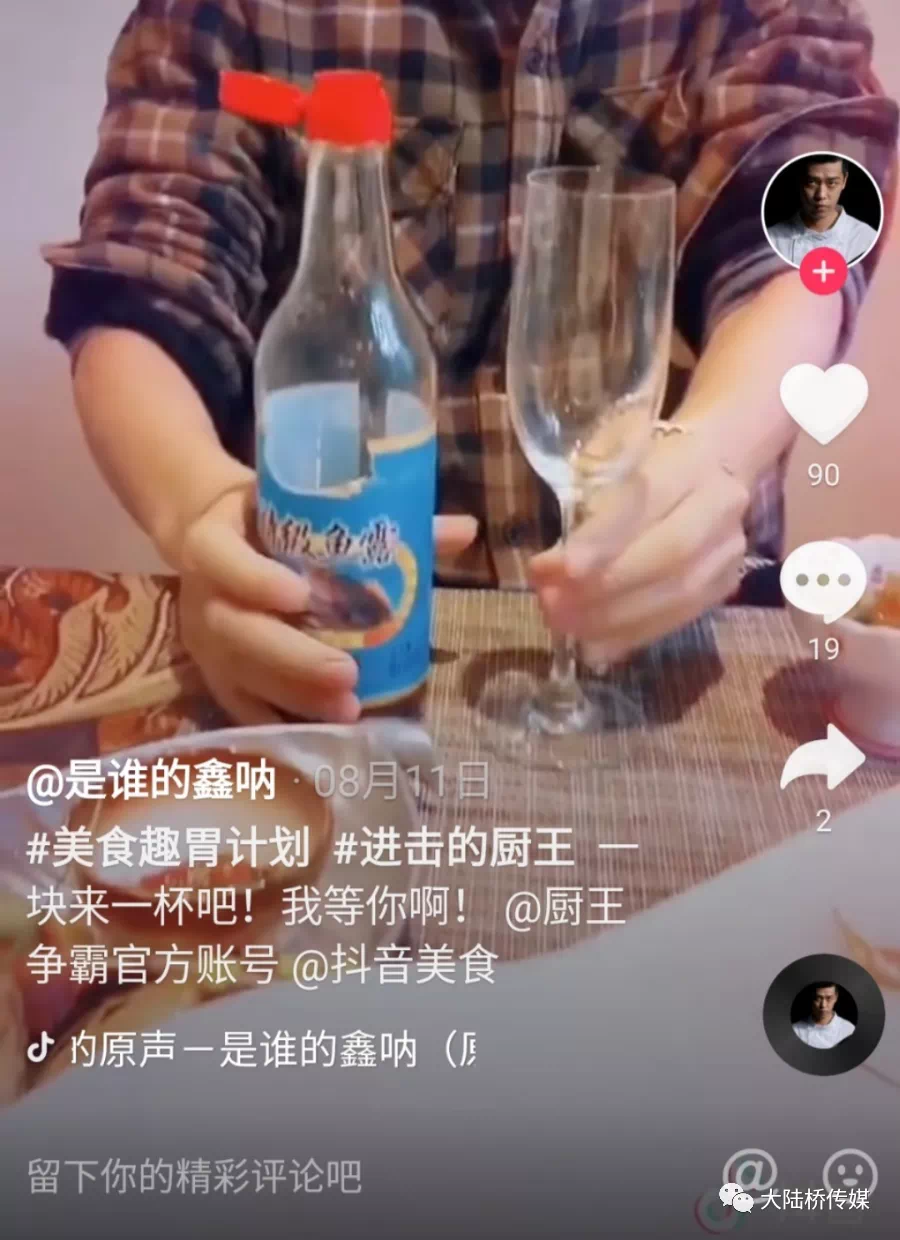Mention someone using the @ icon
This screenshot has width=900, height=1240.
click(750, 1172)
